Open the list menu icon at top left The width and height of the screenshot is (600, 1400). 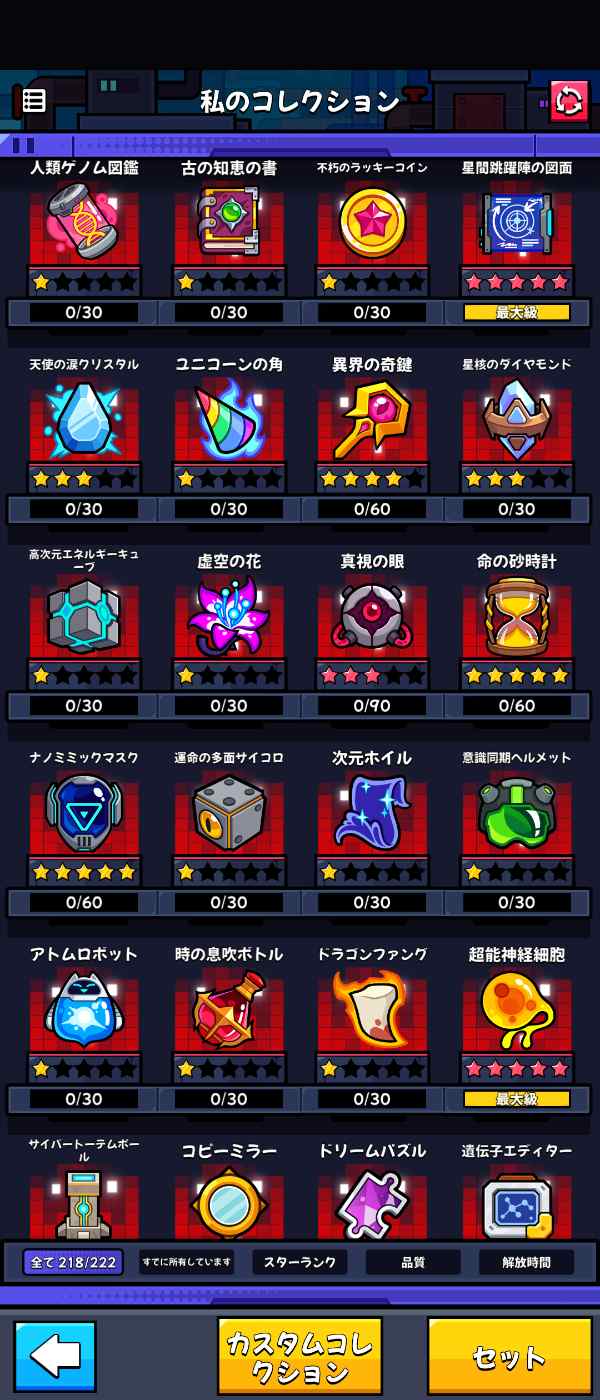34,101
